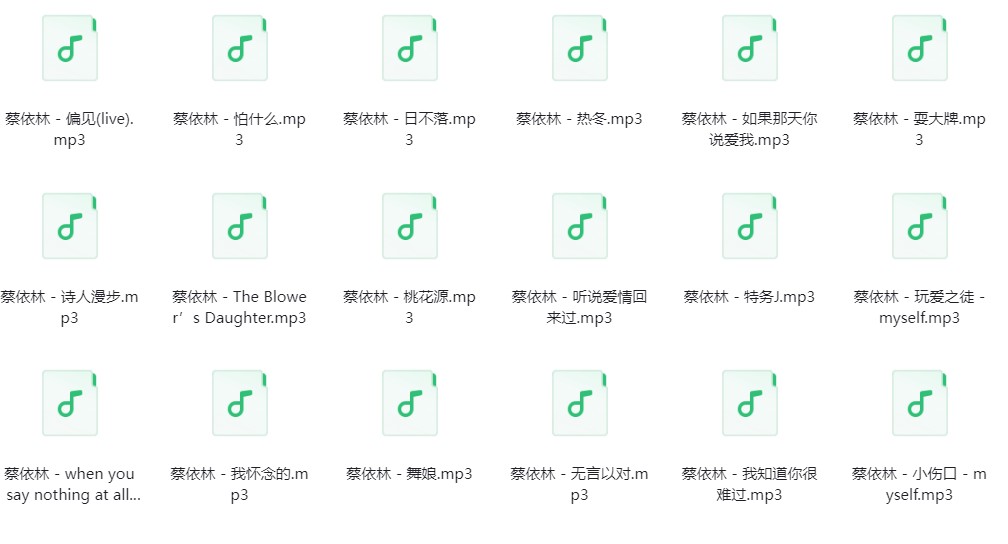
Task: Open 听说爱情回来过.mp3
Action: (x=579, y=226)
